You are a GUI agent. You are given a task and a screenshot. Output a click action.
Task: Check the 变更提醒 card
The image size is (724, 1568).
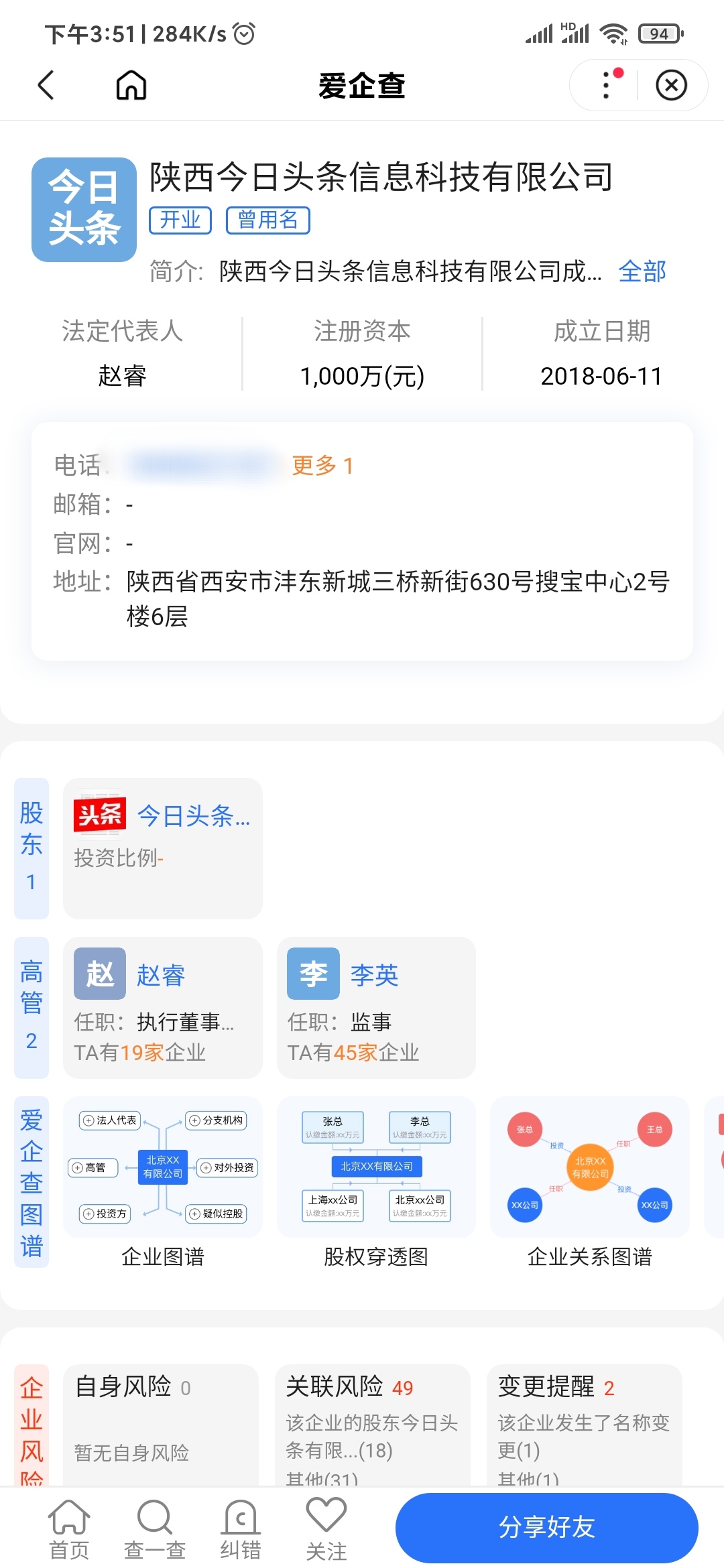[585, 1424]
